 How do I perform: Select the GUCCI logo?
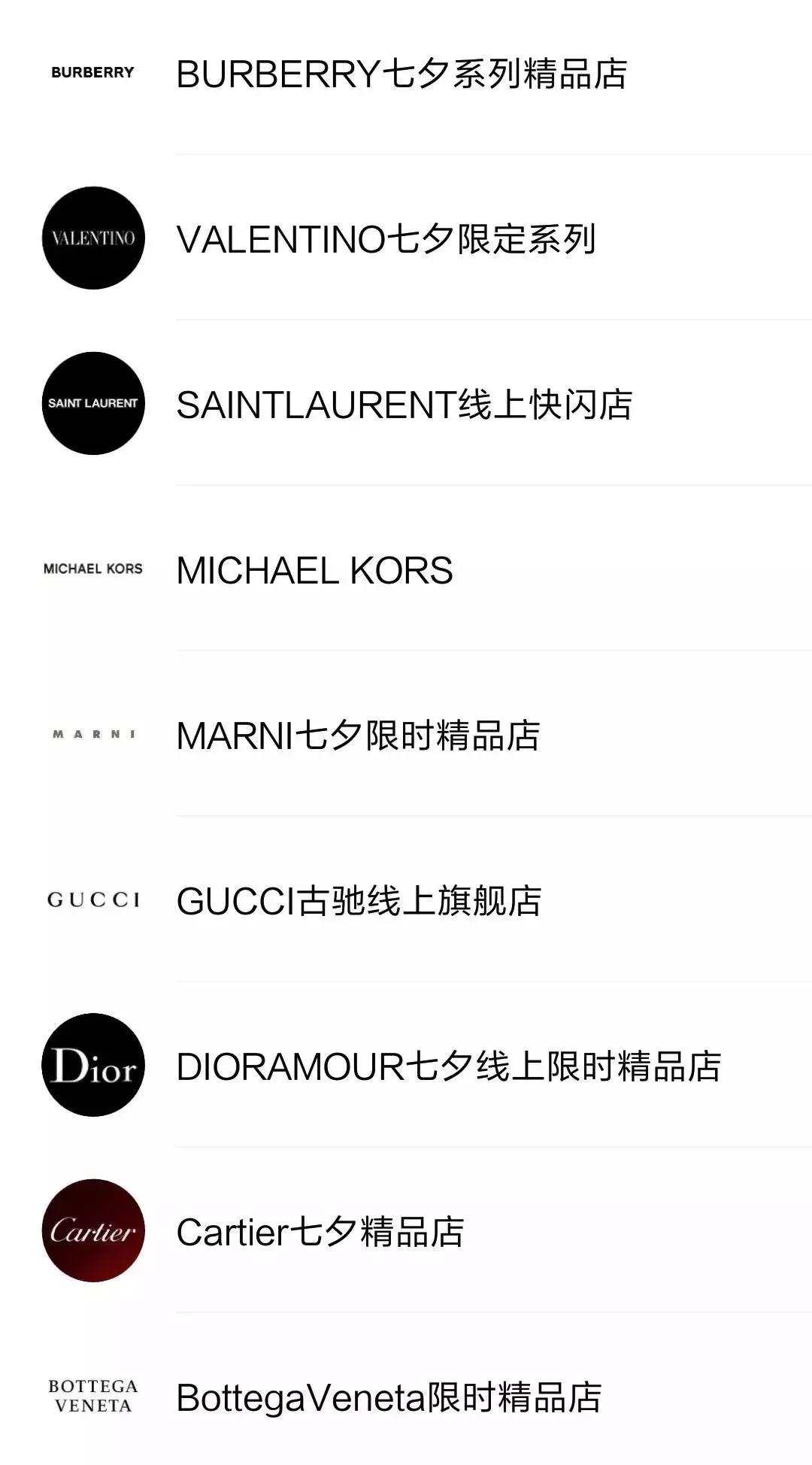click(x=92, y=899)
